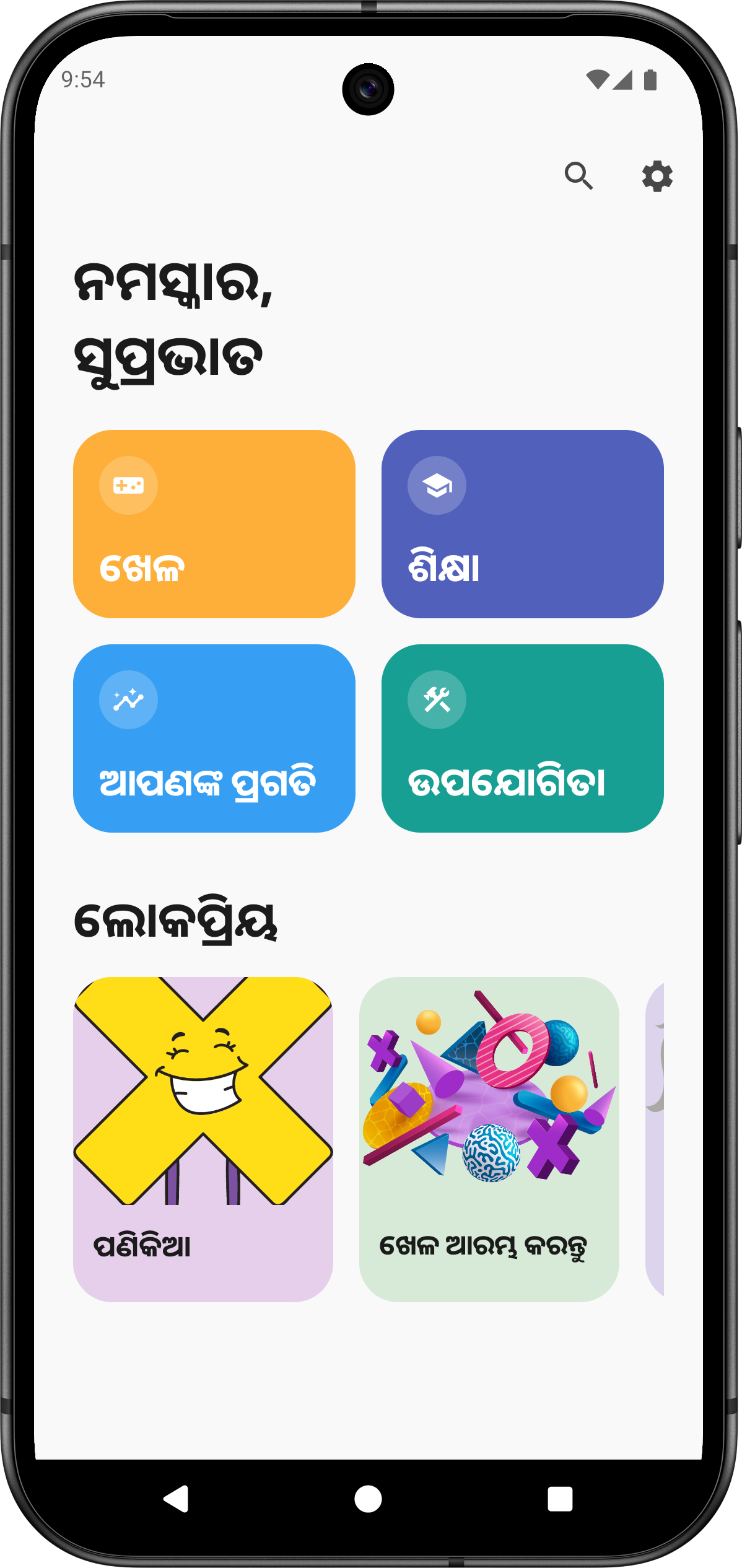Tap the system home button

point(368,1499)
